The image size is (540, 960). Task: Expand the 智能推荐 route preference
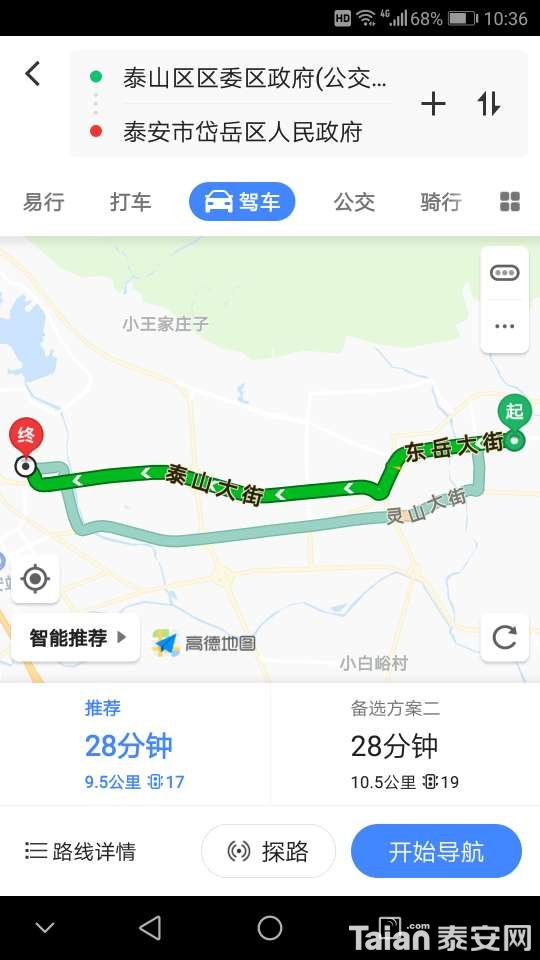[76, 638]
